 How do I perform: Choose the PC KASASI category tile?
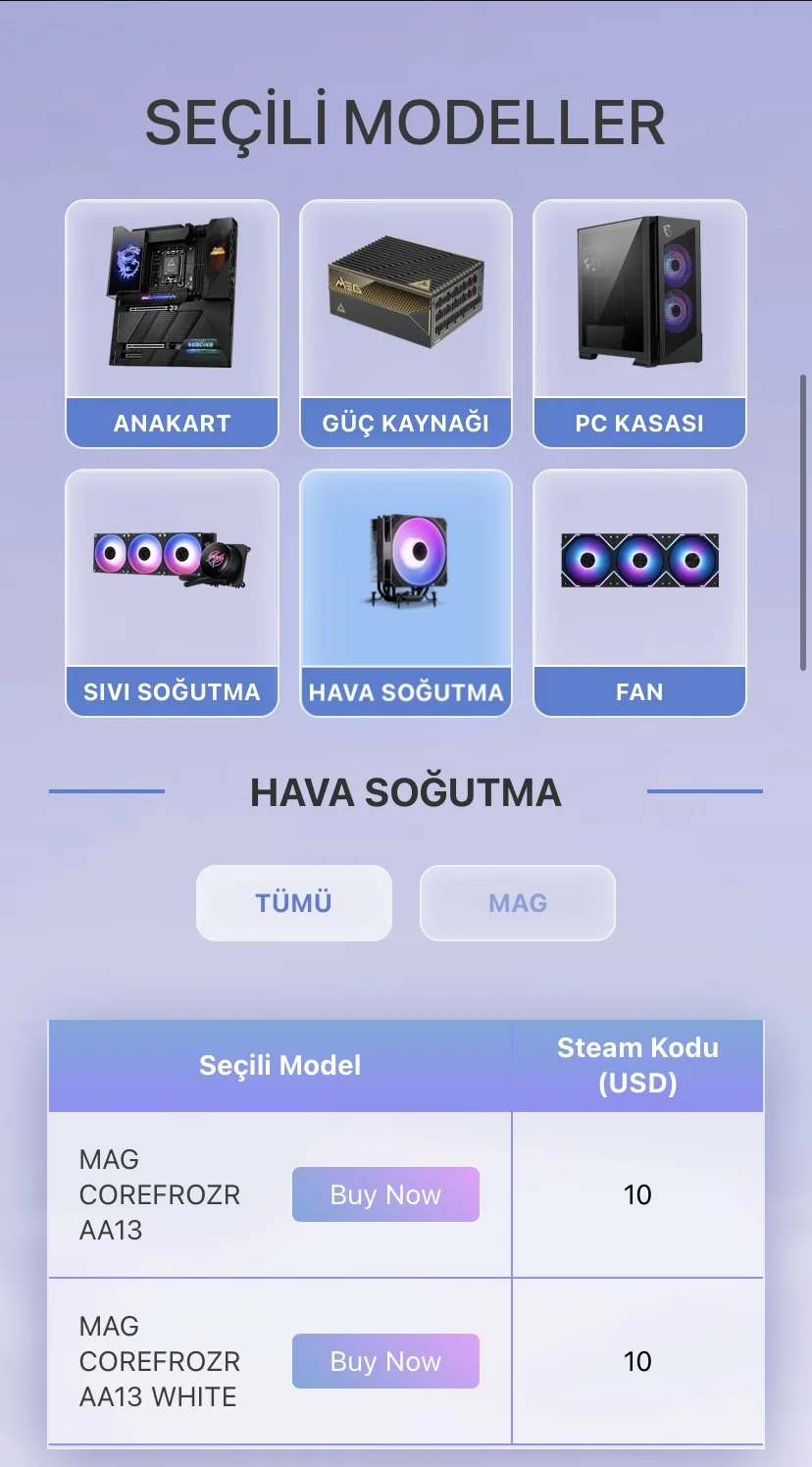639,324
